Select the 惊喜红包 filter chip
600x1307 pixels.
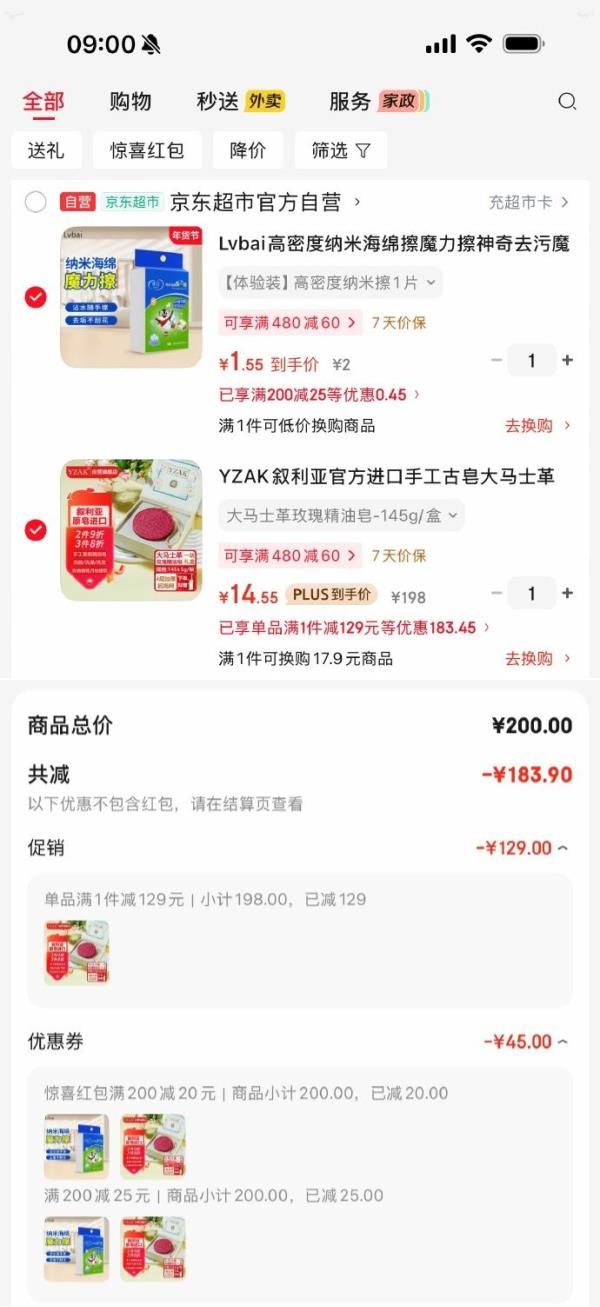pos(147,150)
